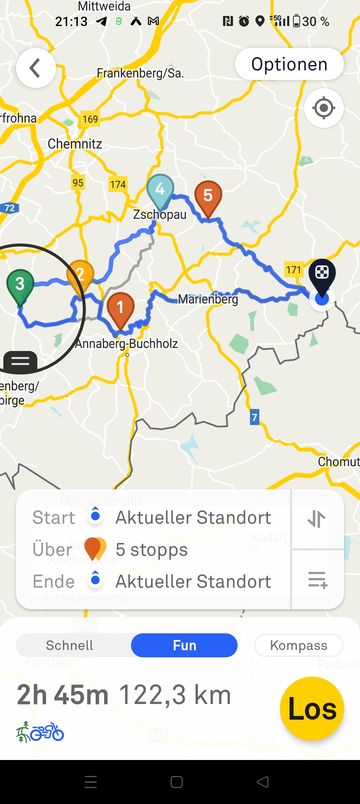Open the 5 stopps waypoint list
360x804 pixels.
tap(153, 550)
